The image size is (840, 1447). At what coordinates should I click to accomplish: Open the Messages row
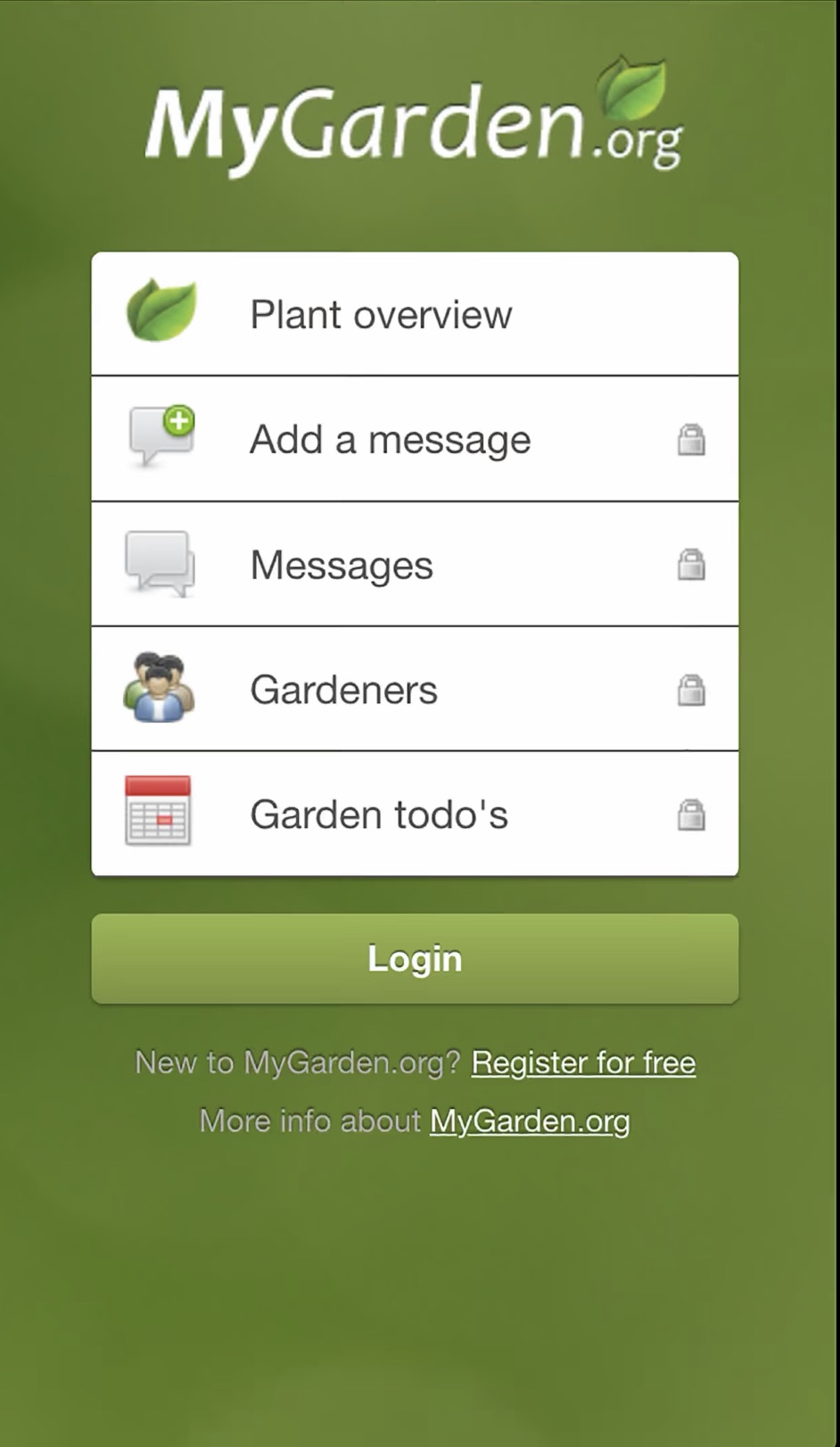414,565
